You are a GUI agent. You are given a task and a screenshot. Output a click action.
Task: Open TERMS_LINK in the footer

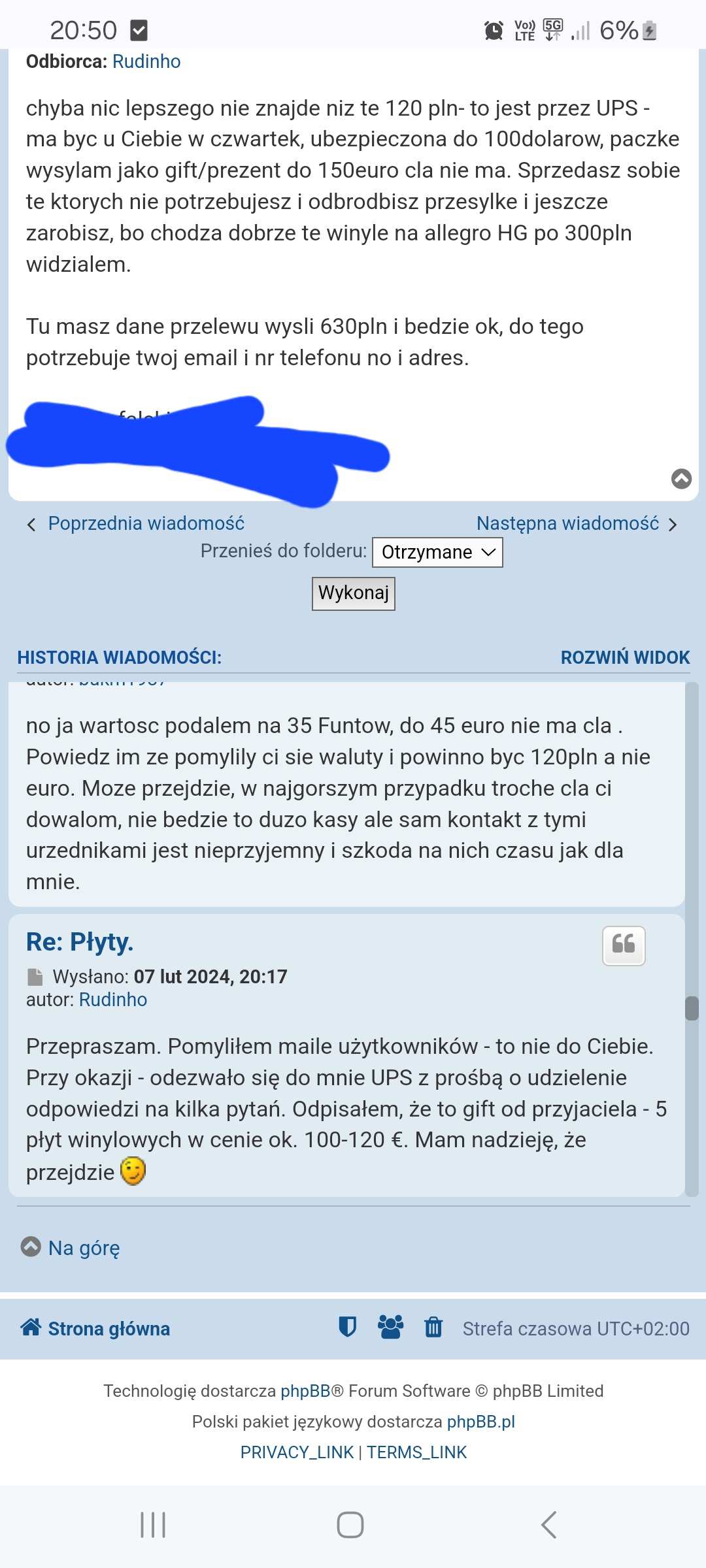click(x=416, y=1452)
